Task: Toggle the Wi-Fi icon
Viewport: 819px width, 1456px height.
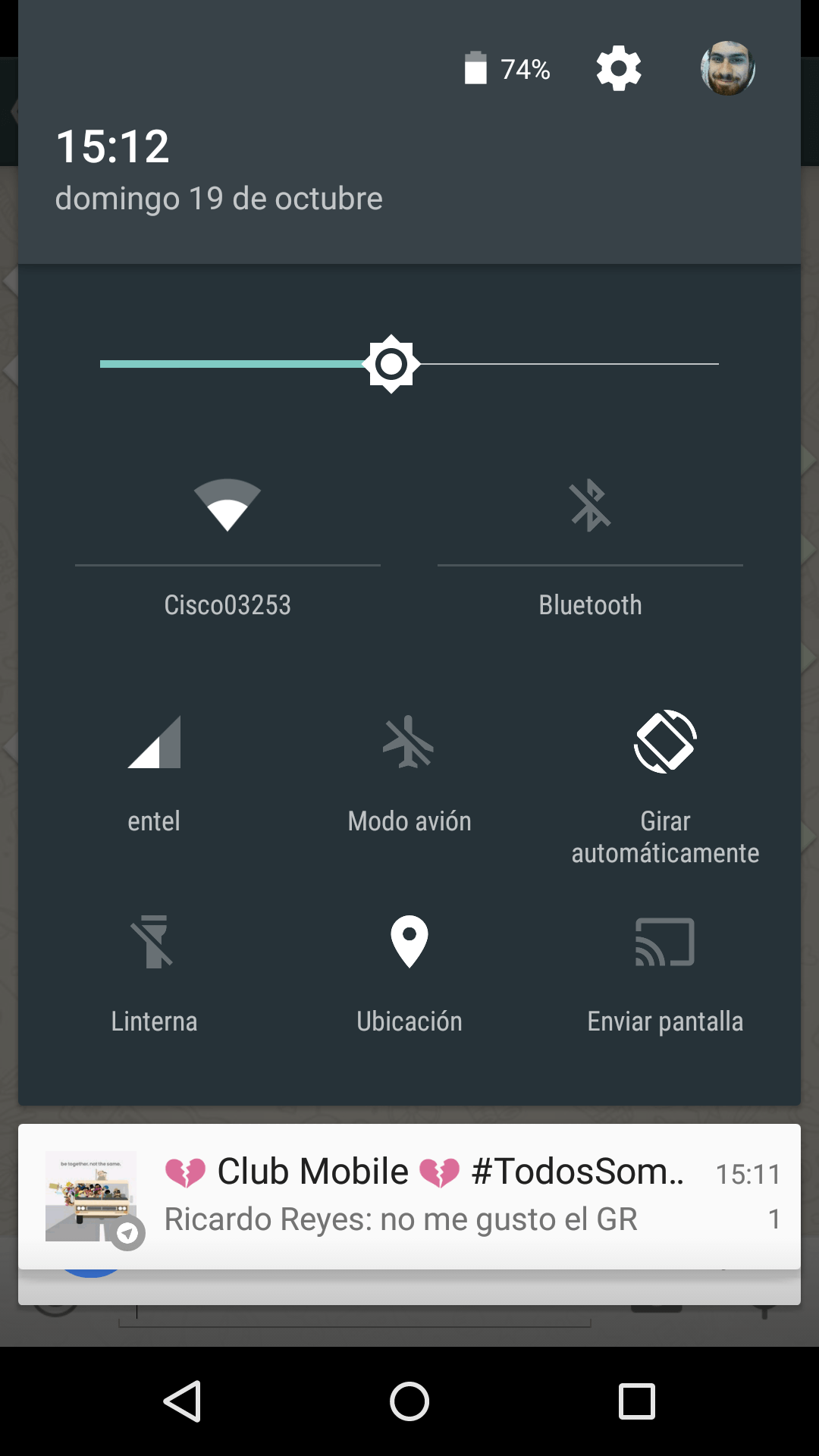Action: click(227, 506)
